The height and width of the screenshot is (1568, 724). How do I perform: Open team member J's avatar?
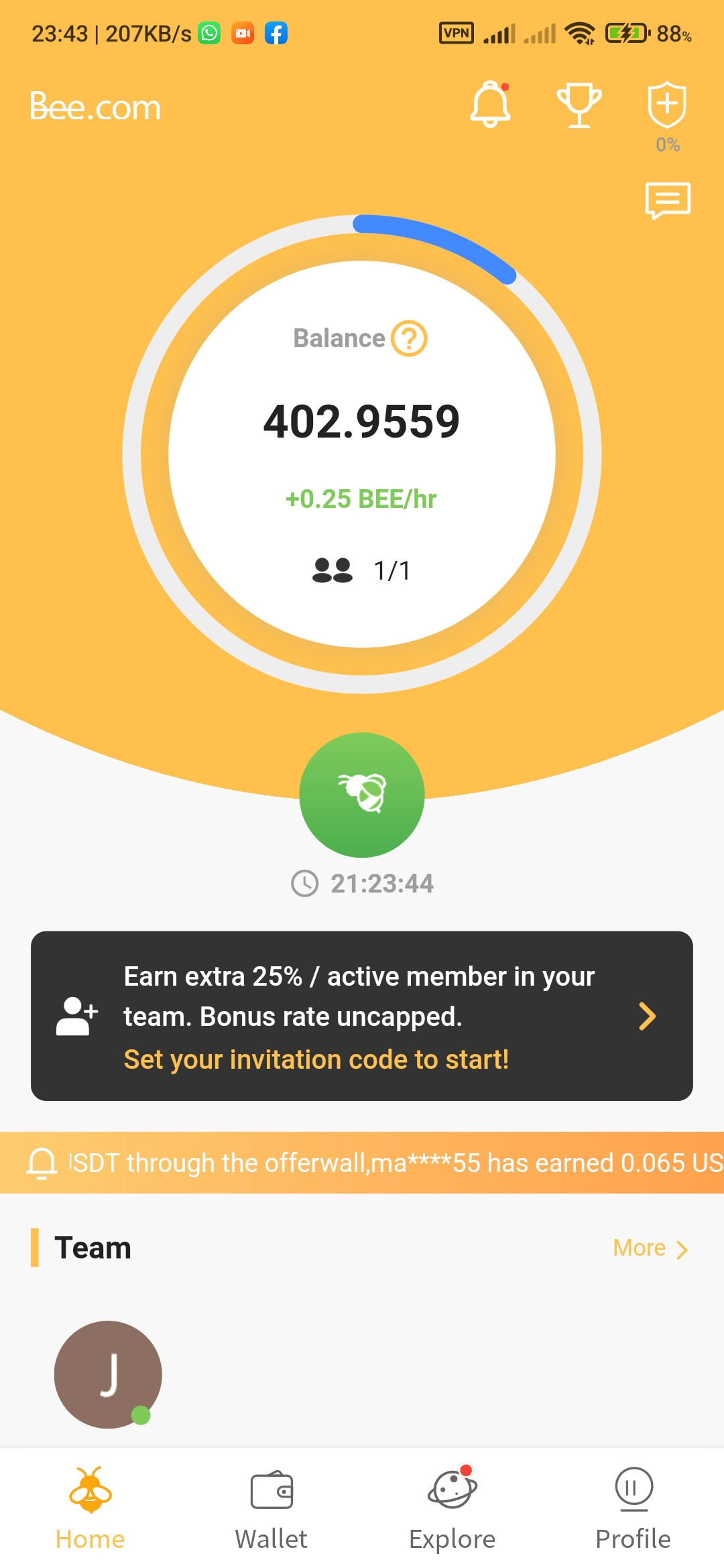tap(108, 1374)
